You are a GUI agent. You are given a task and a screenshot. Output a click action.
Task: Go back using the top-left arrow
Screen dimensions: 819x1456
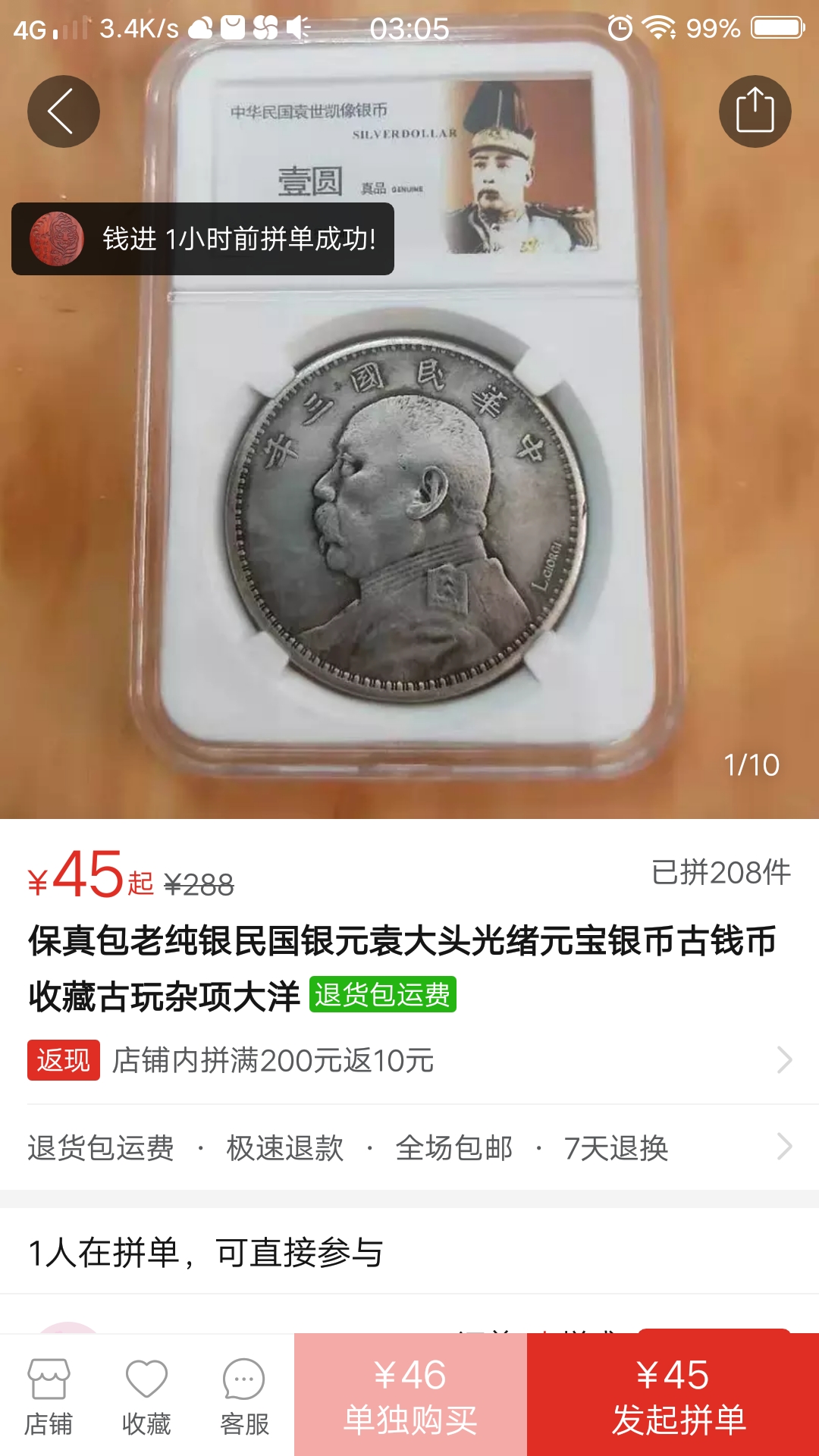[64, 111]
